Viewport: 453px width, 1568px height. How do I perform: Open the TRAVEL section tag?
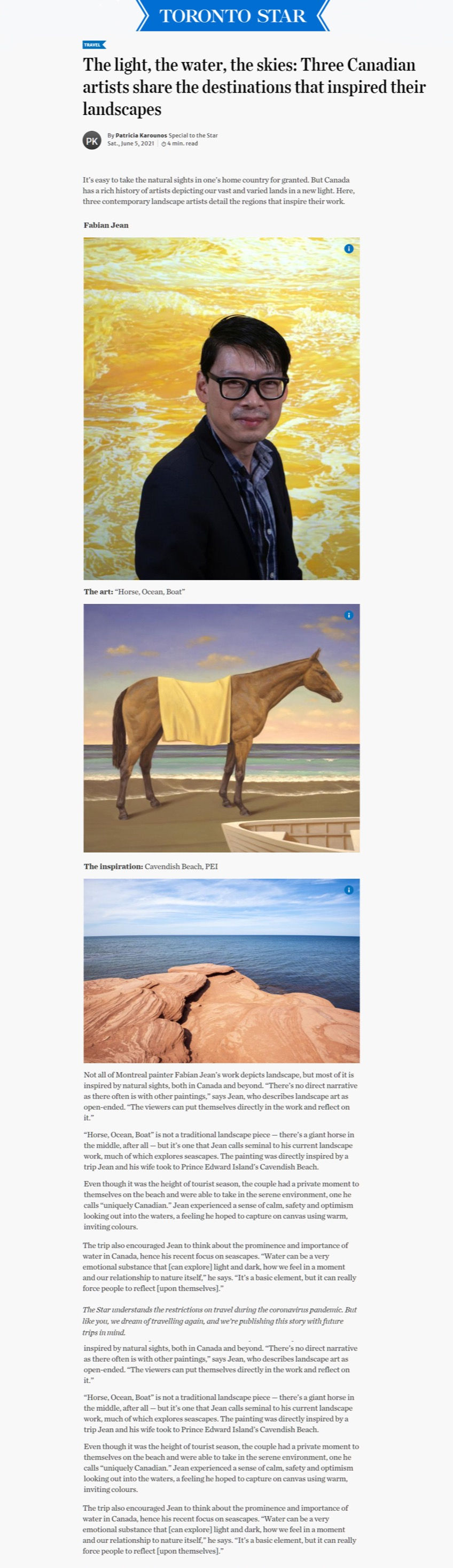point(93,44)
